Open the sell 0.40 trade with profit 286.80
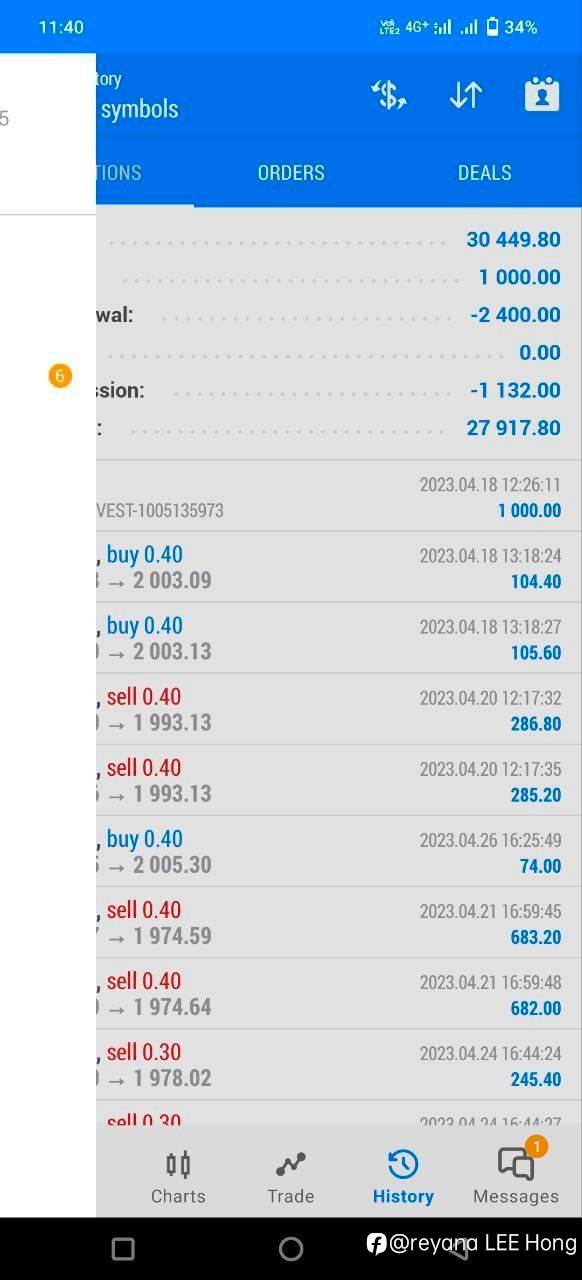This screenshot has height=1280, width=582. (x=339, y=709)
